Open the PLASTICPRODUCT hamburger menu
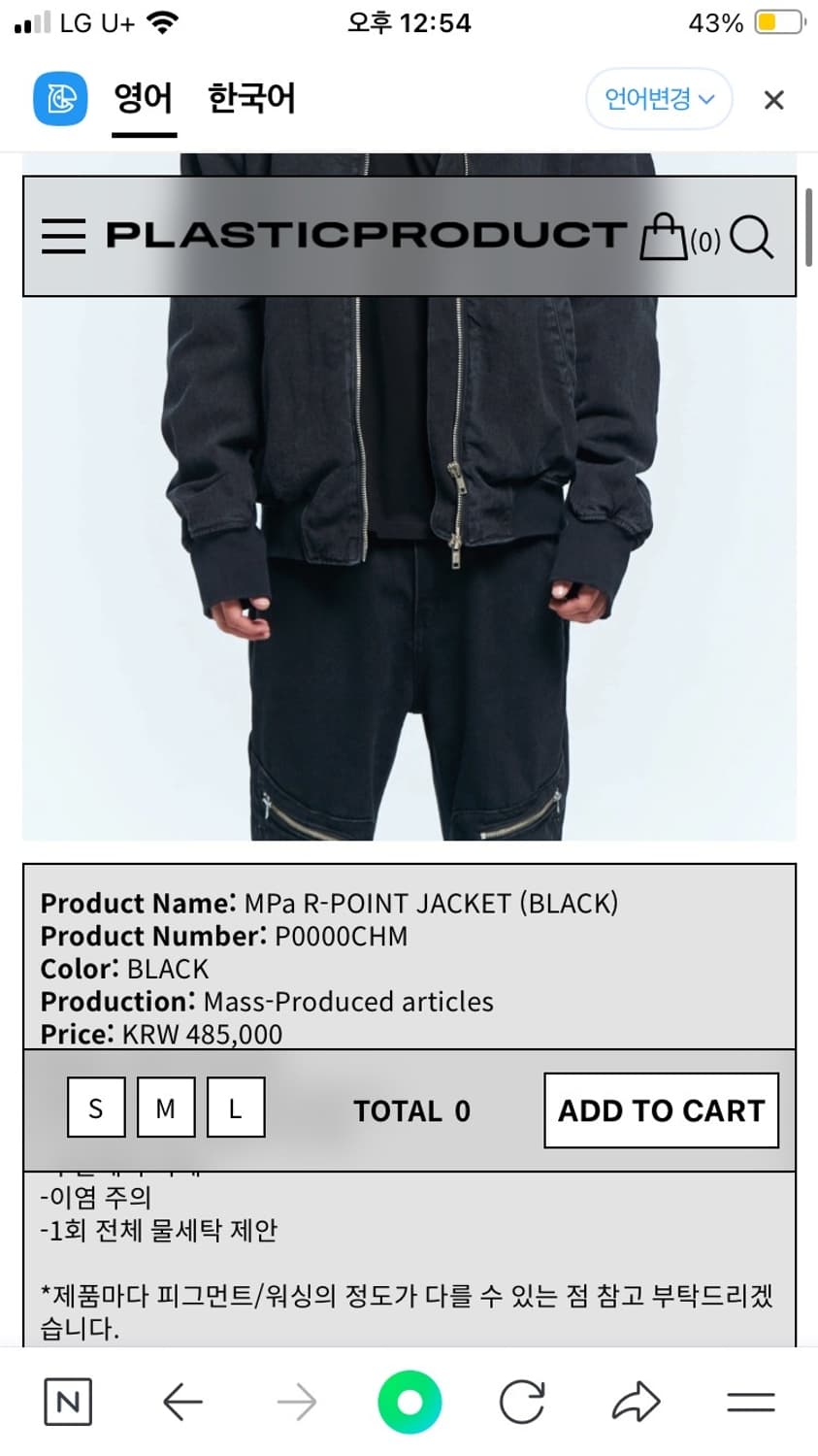This screenshot has width=818, height=1456. point(63,235)
